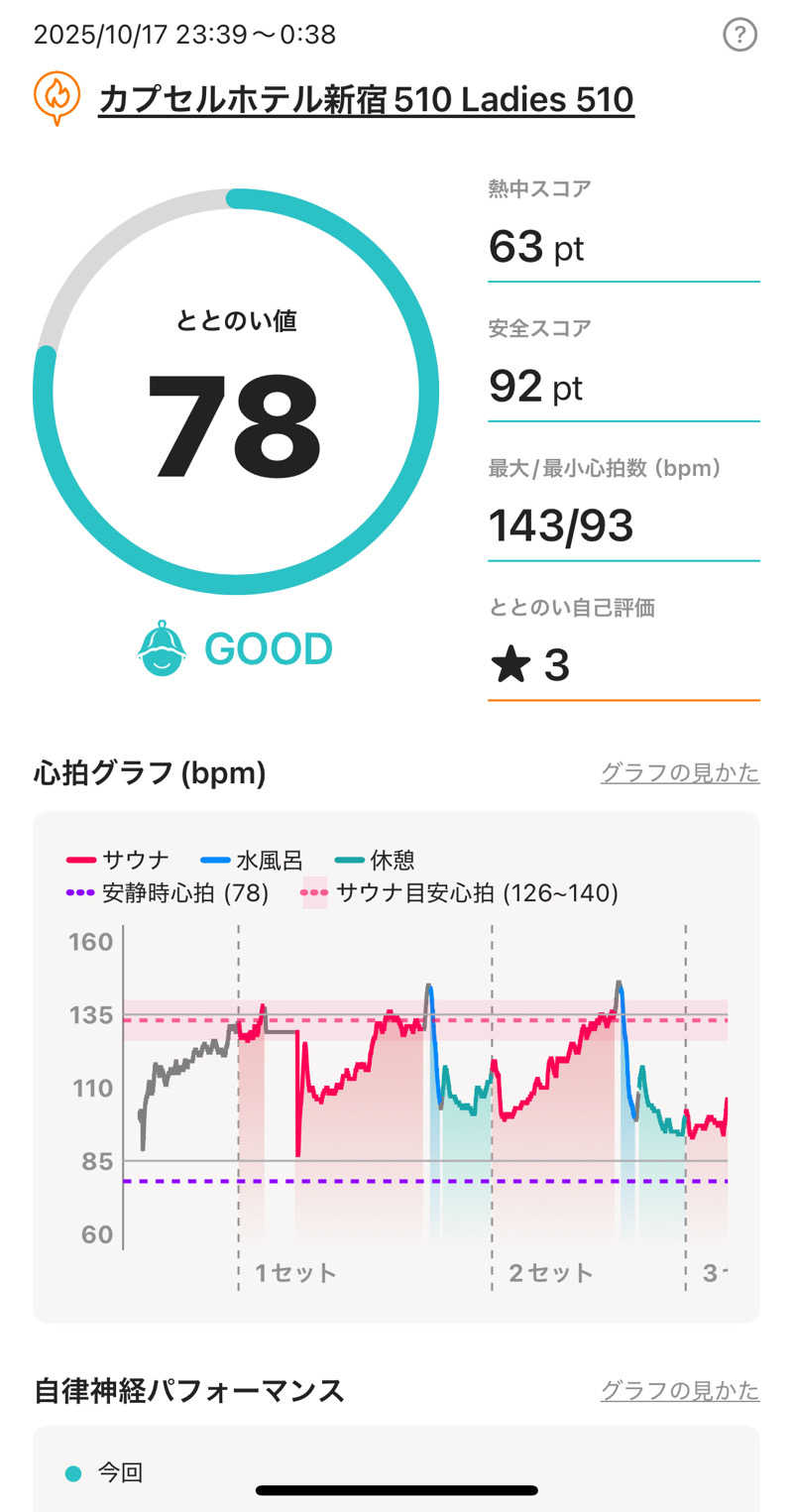Open グラフの見かた for the heart rate graph
793x1512 pixels.
point(682,771)
